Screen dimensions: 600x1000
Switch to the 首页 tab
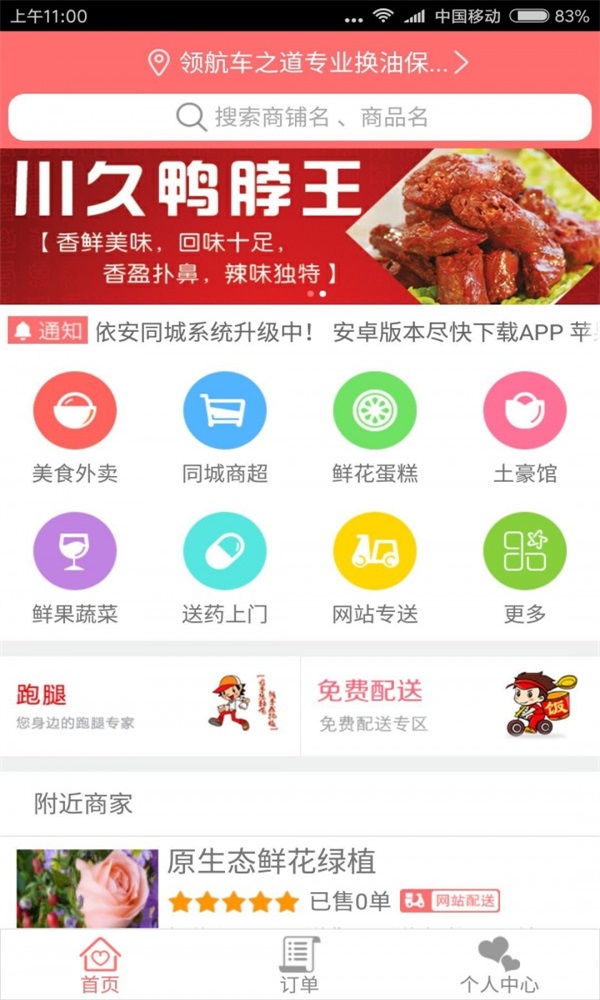[100, 966]
